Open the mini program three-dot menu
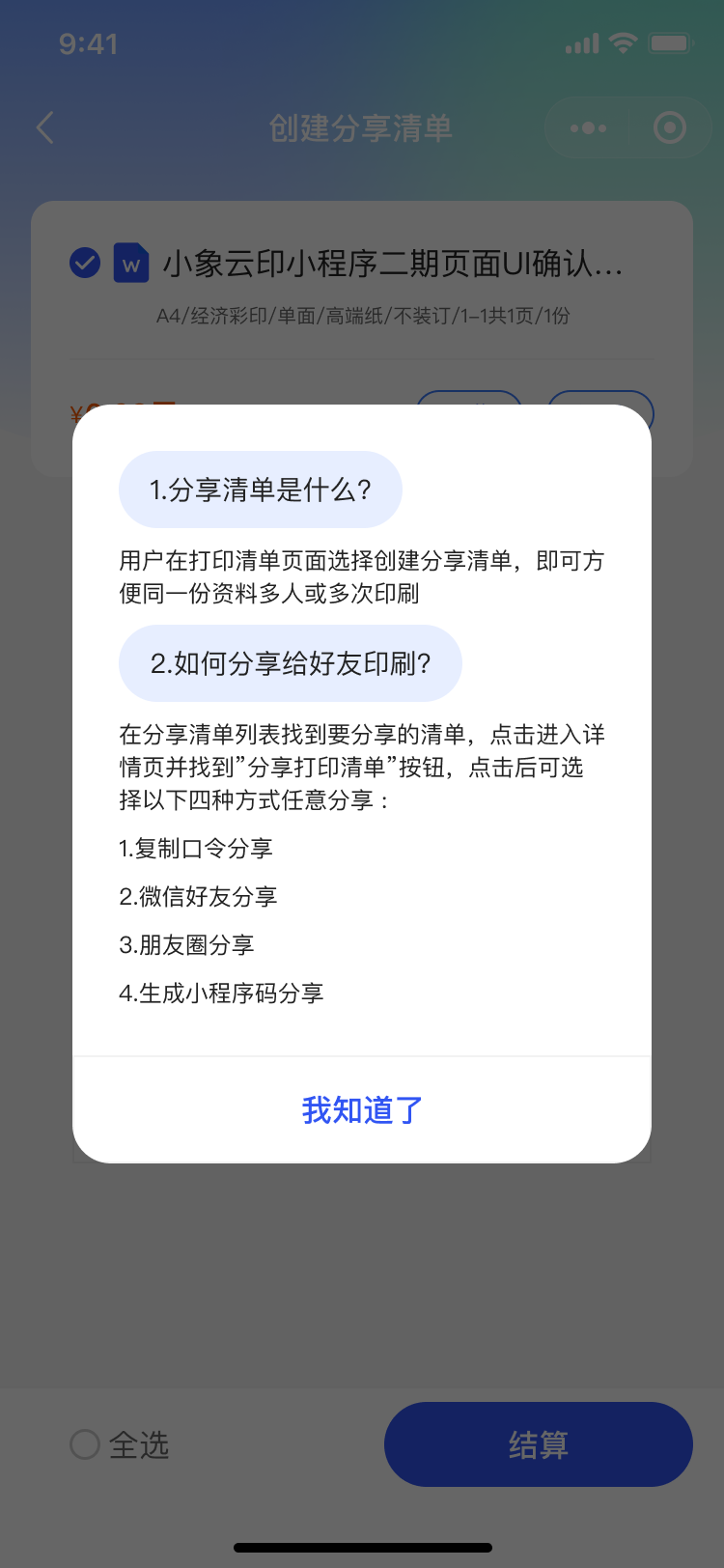This screenshot has height=1568, width=724. coord(588,127)
